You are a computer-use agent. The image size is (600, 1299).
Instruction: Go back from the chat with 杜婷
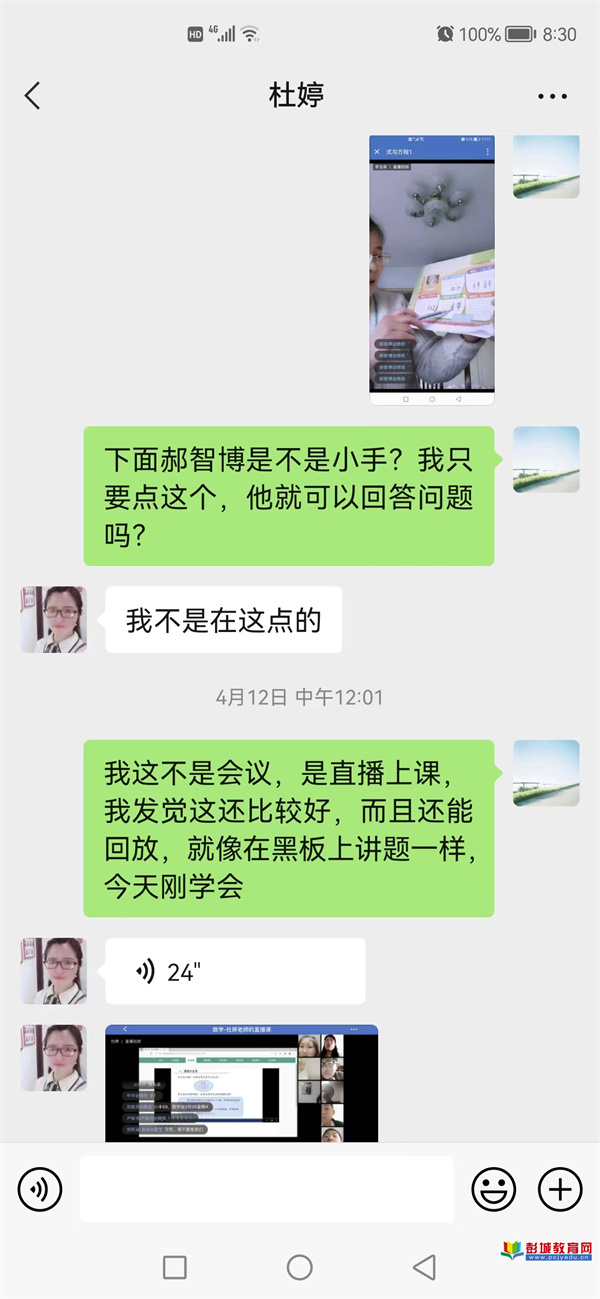tap(32, 96)
